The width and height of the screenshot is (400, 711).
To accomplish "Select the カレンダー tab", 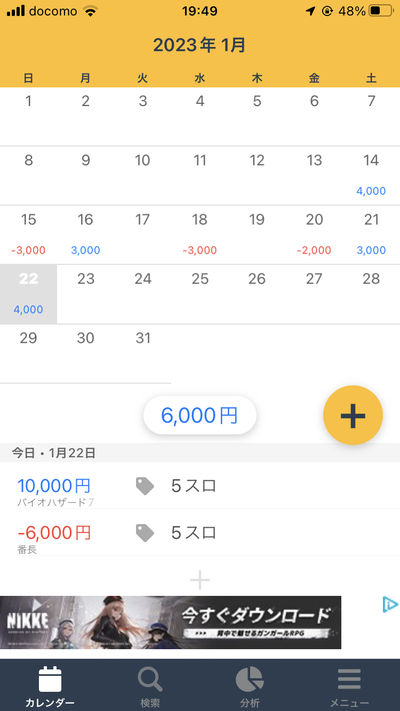I will [50, 686].
